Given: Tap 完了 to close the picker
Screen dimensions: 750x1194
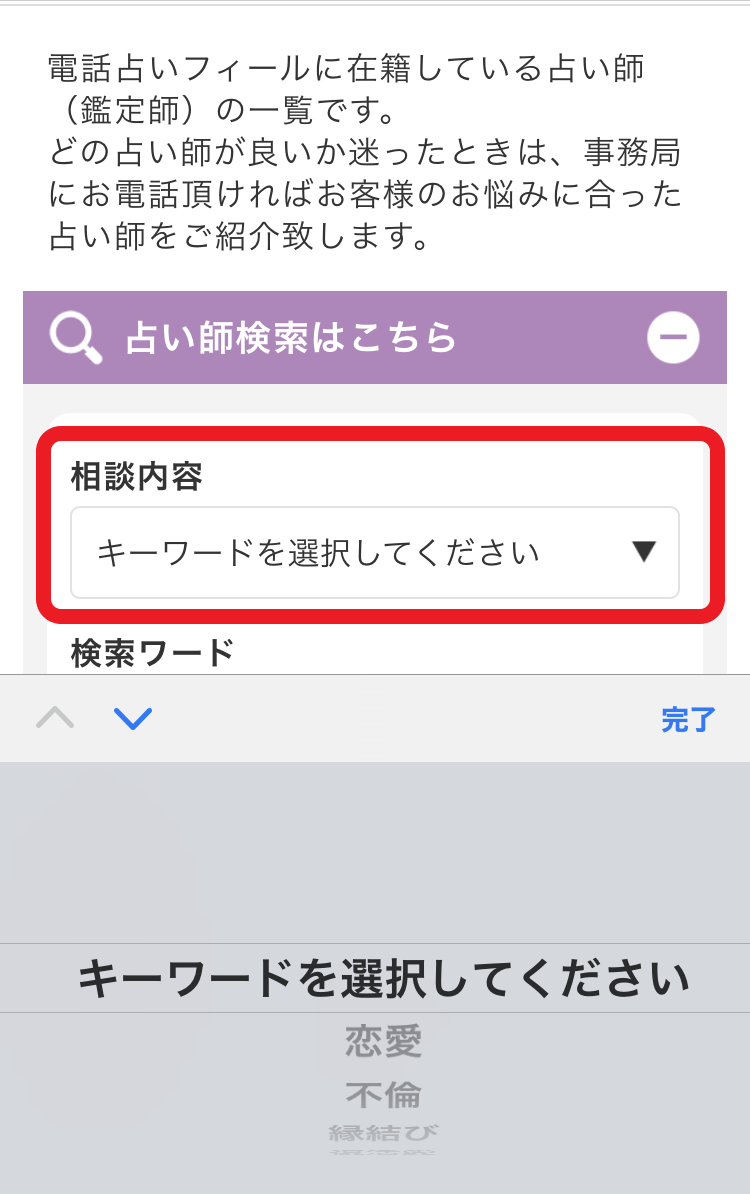Looking at the screenshot, I should tap(688, 719).
